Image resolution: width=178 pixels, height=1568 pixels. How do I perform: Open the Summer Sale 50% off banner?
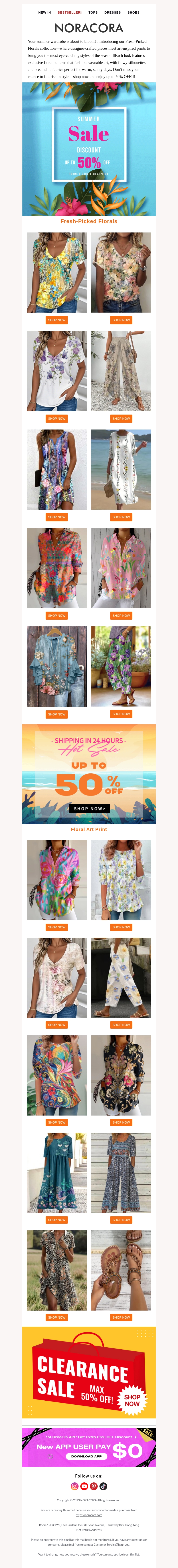(89, 149)
